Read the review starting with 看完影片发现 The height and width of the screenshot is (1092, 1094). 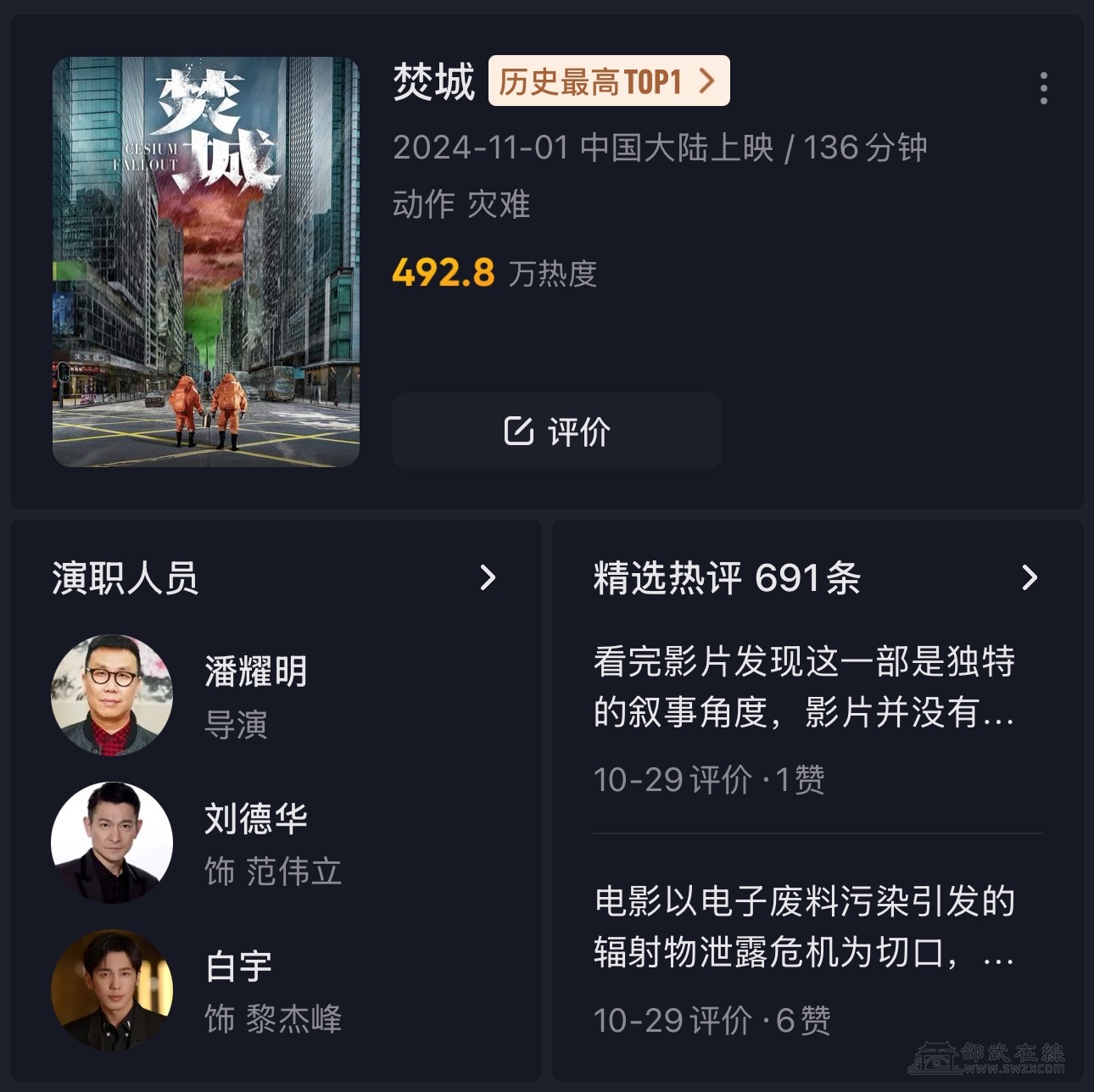804,687
